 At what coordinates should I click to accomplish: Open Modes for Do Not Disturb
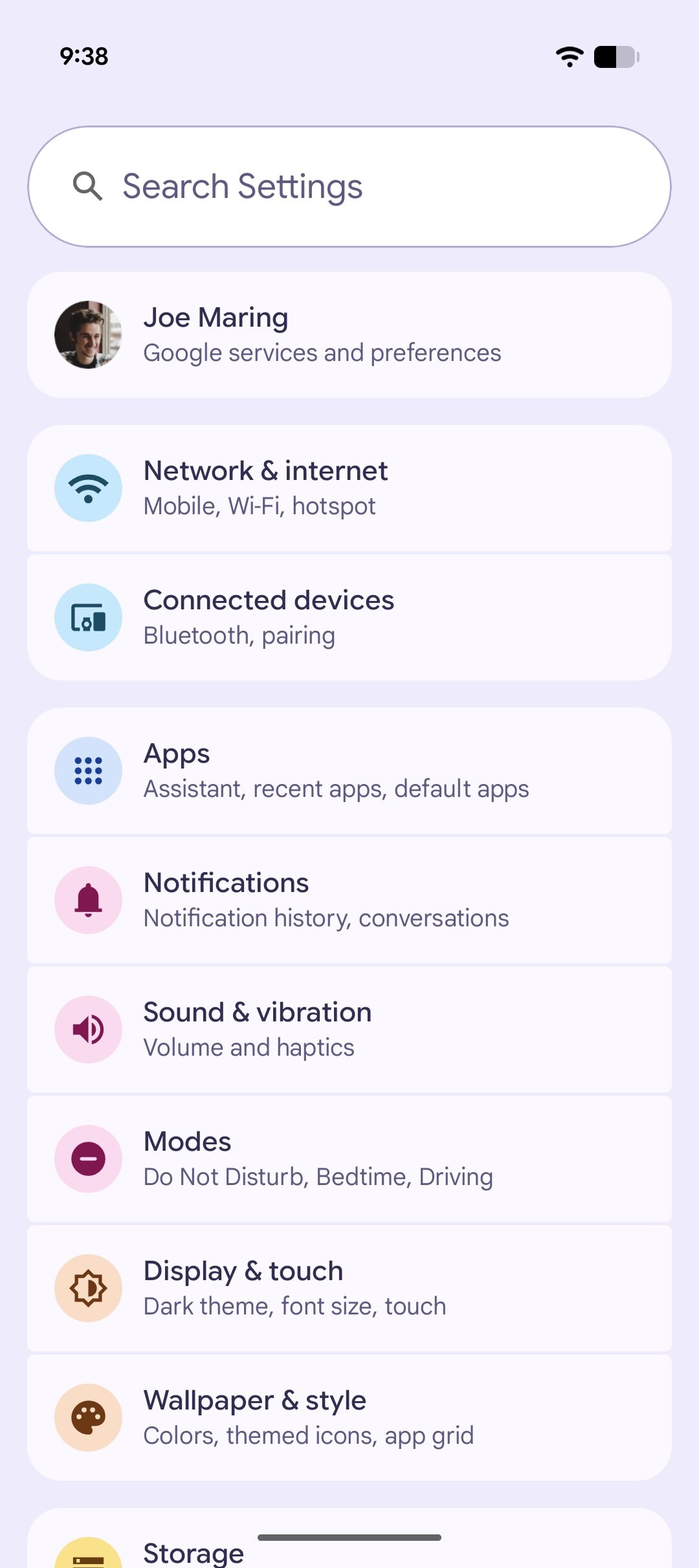[x=349, y=1159]
